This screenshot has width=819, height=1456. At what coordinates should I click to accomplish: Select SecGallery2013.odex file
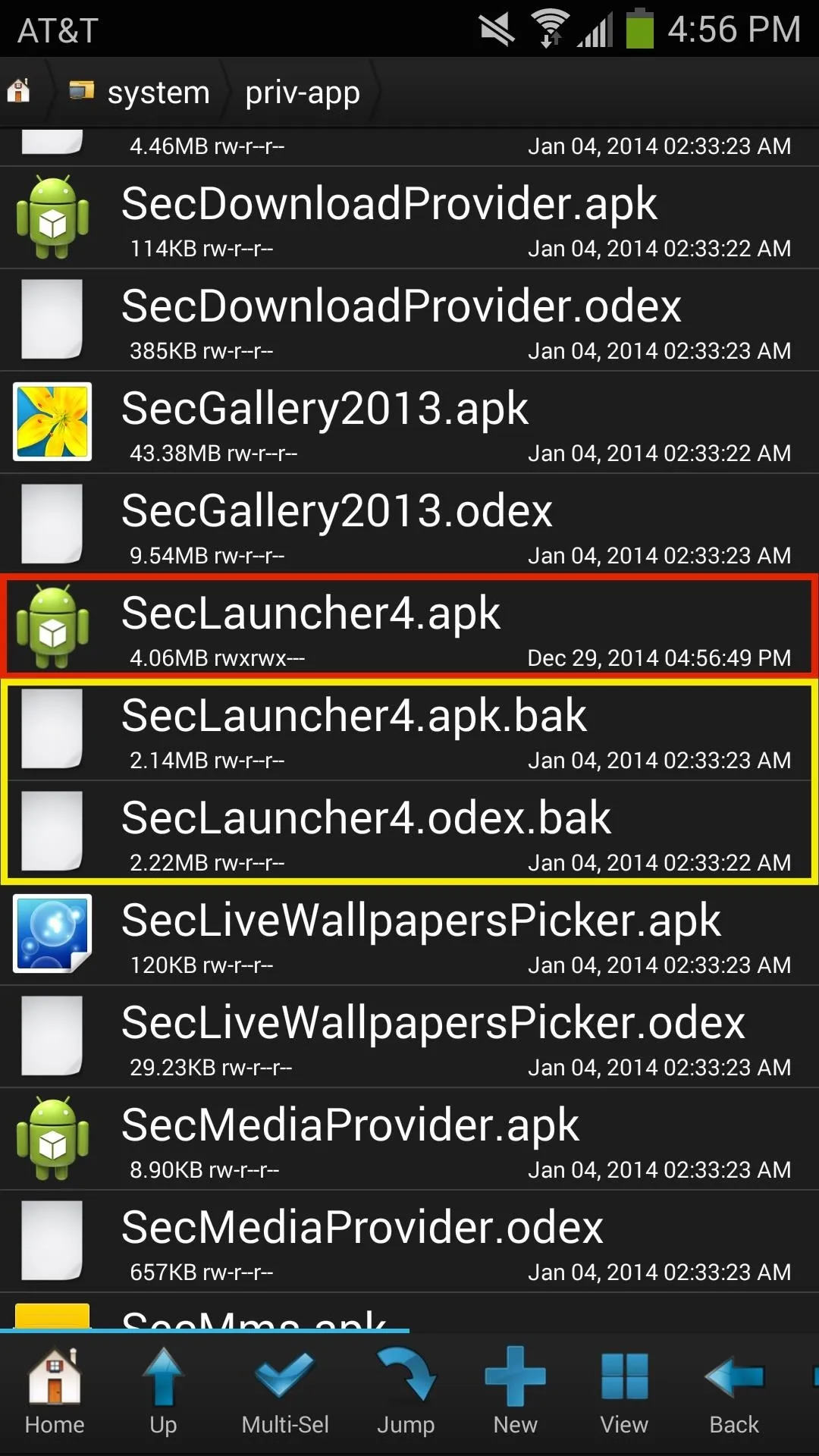[409, 526]
